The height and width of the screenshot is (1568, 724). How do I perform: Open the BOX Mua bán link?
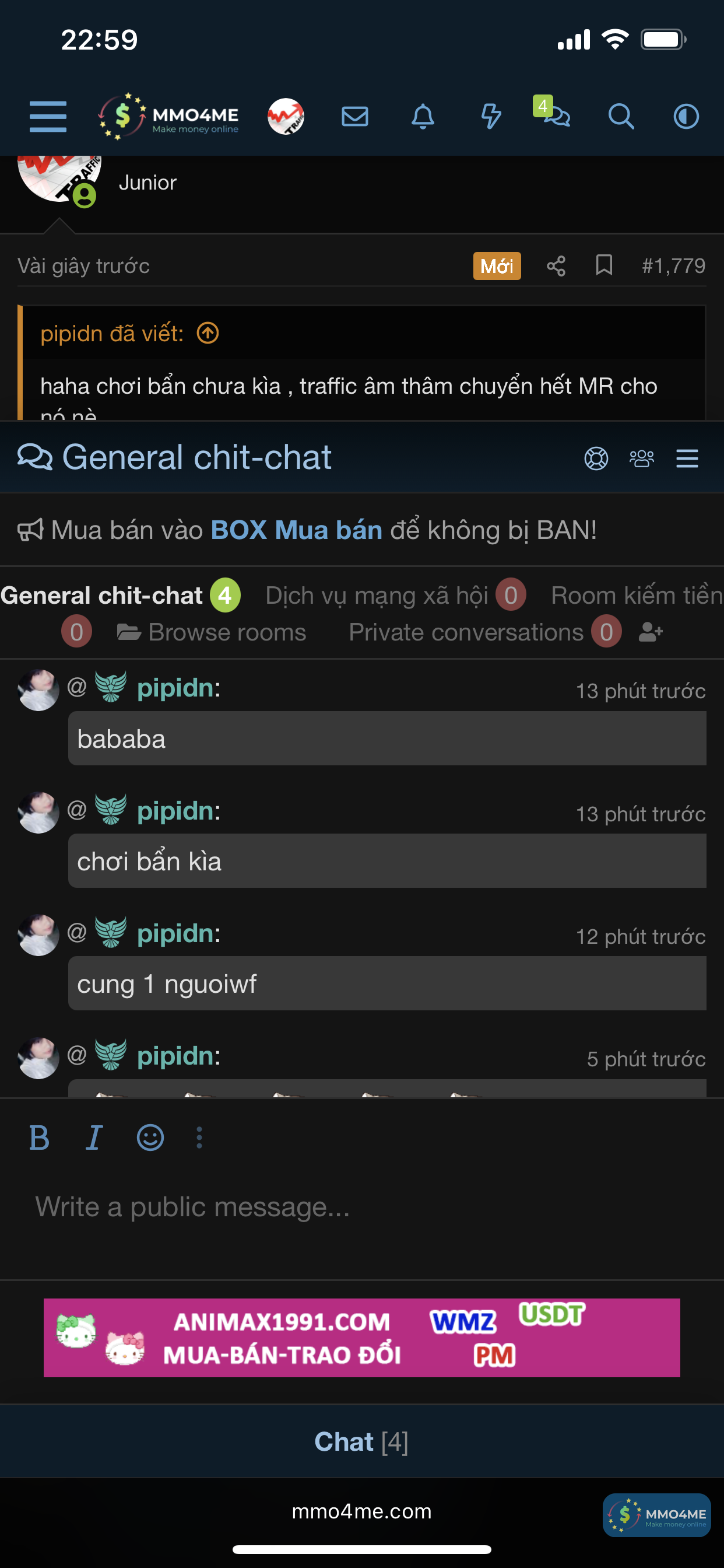296,530
